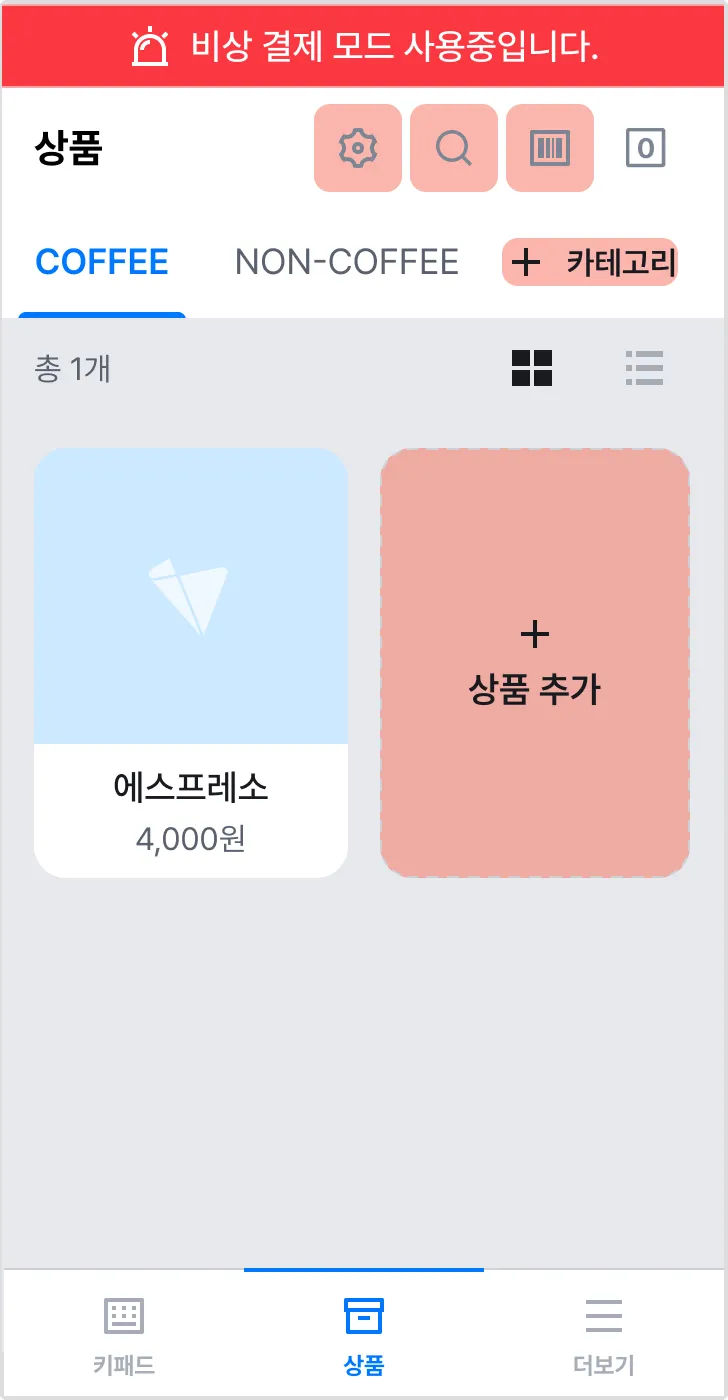Tap 상품 추가 to add product
The width and height of the screenshot is (728, 1400).
(535, 663)
